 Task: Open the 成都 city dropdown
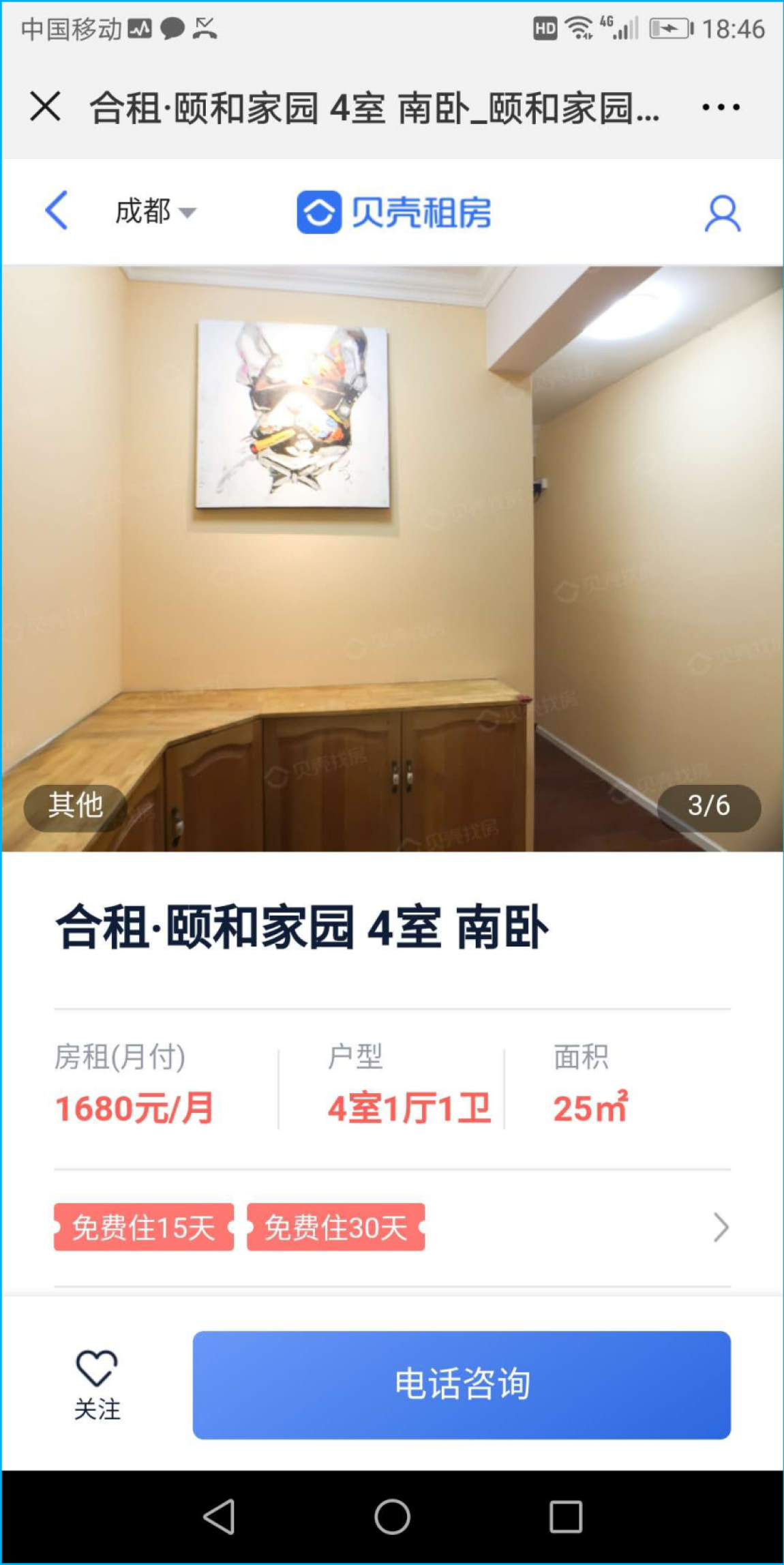(155, 211)
